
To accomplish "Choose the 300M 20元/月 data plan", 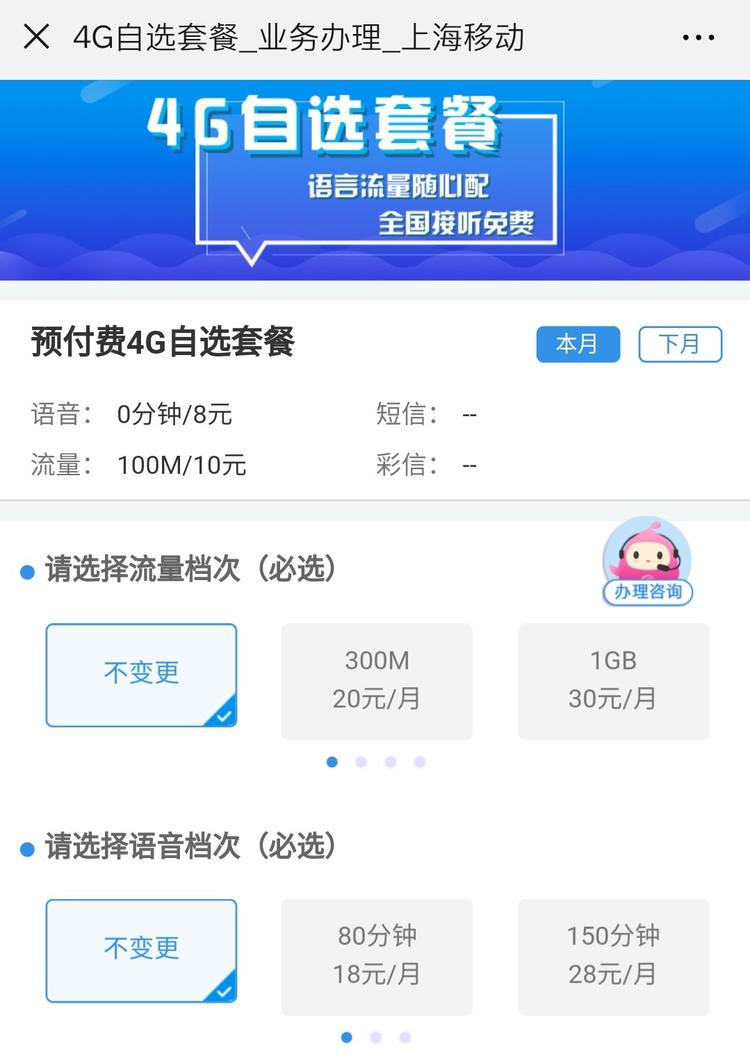I will (377, 681).
